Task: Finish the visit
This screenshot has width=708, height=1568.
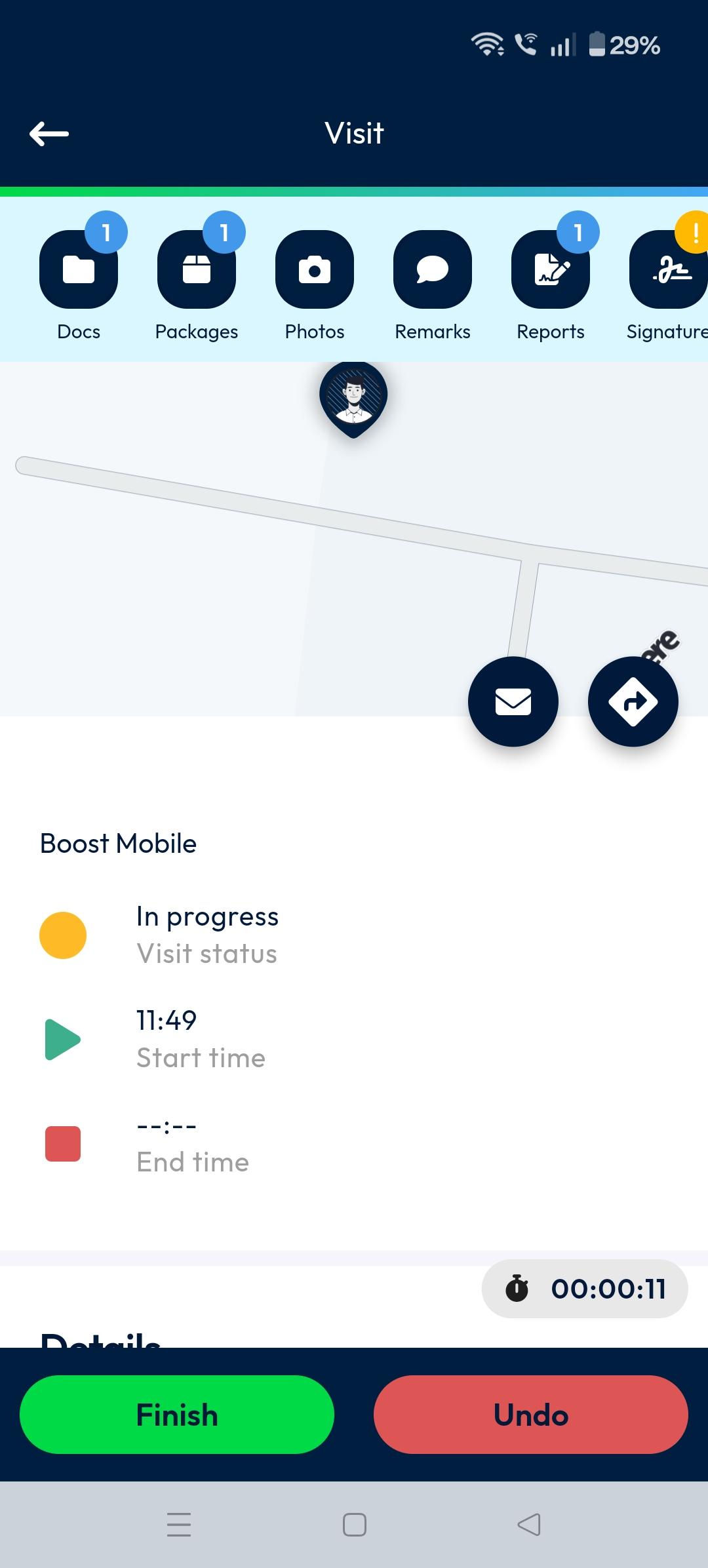Action: [x=177, y=1415]
